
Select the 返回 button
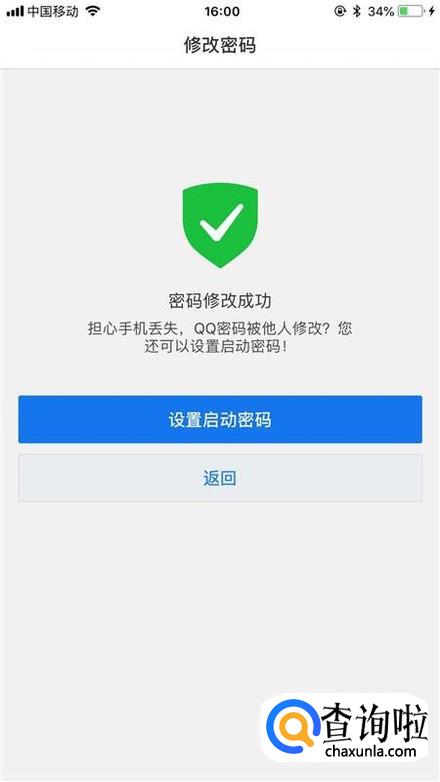(220, 478)
